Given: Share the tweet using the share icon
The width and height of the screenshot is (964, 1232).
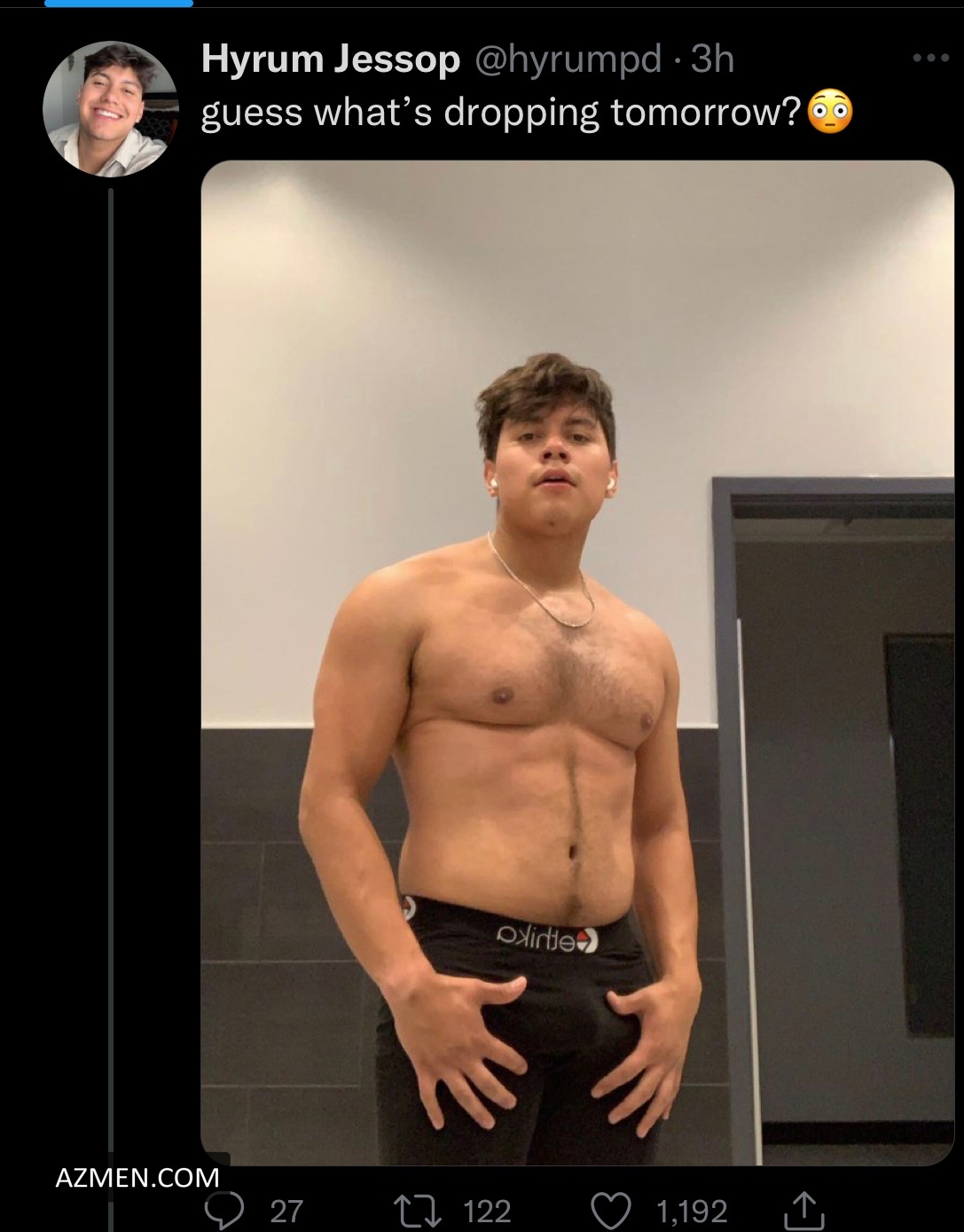Looking at the screenshot, I should [x=803, y=1211].
